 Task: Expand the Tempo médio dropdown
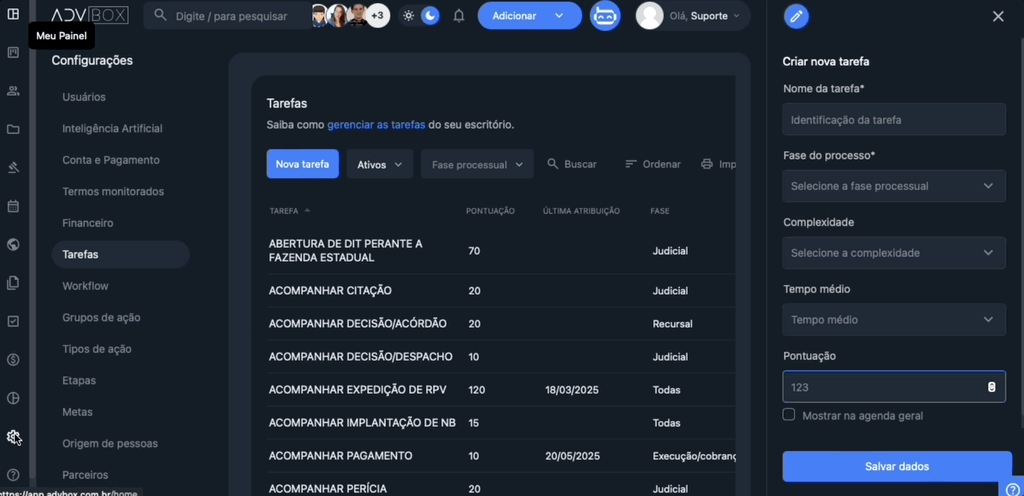894,320
